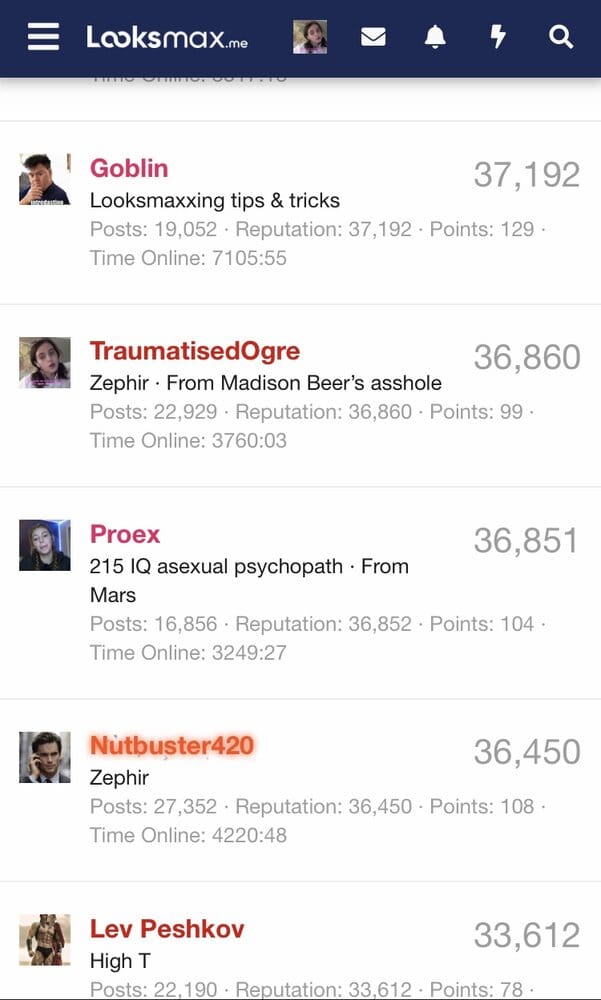
Task: Tap Nutbuster420's avatar picture
Action: (x=45, y=757)
